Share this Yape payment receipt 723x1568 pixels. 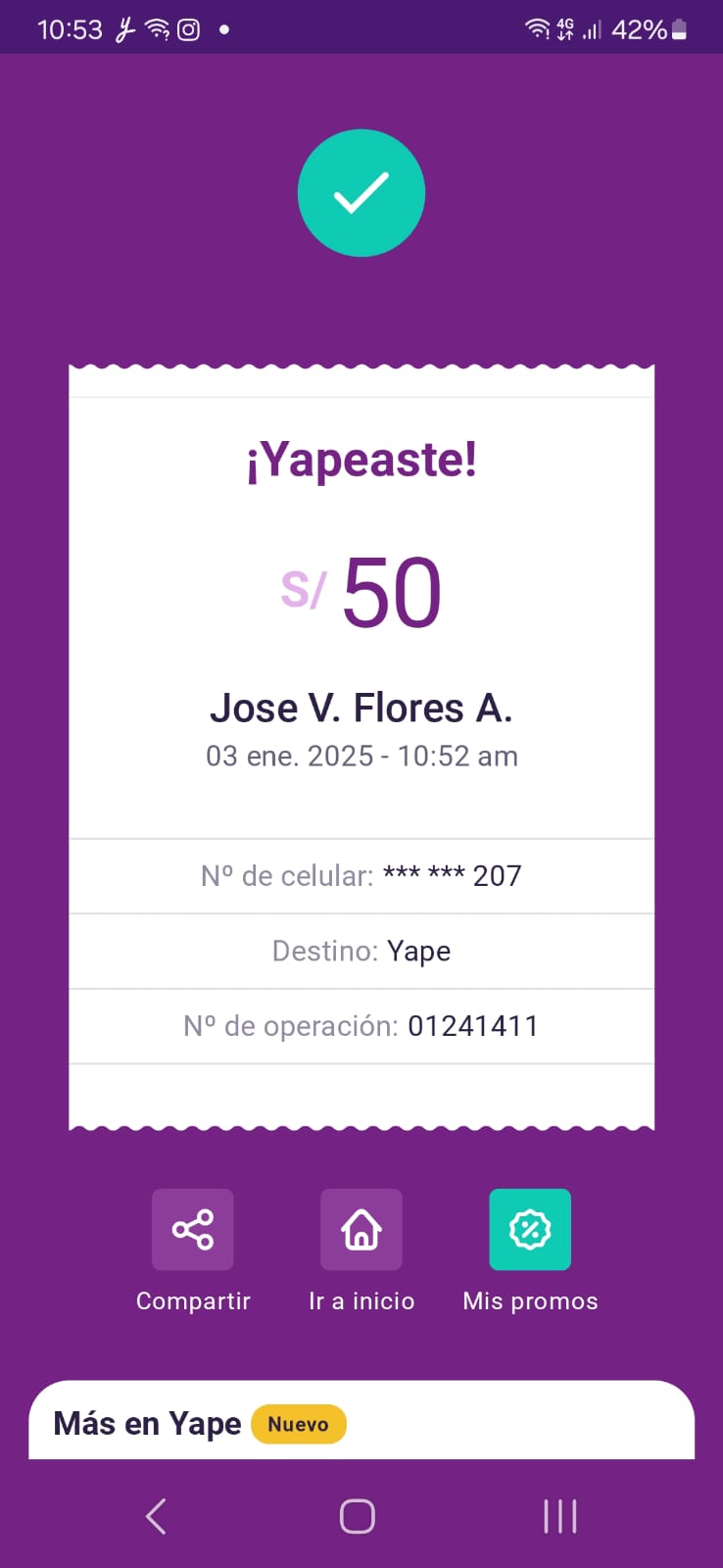(193, 1229)
